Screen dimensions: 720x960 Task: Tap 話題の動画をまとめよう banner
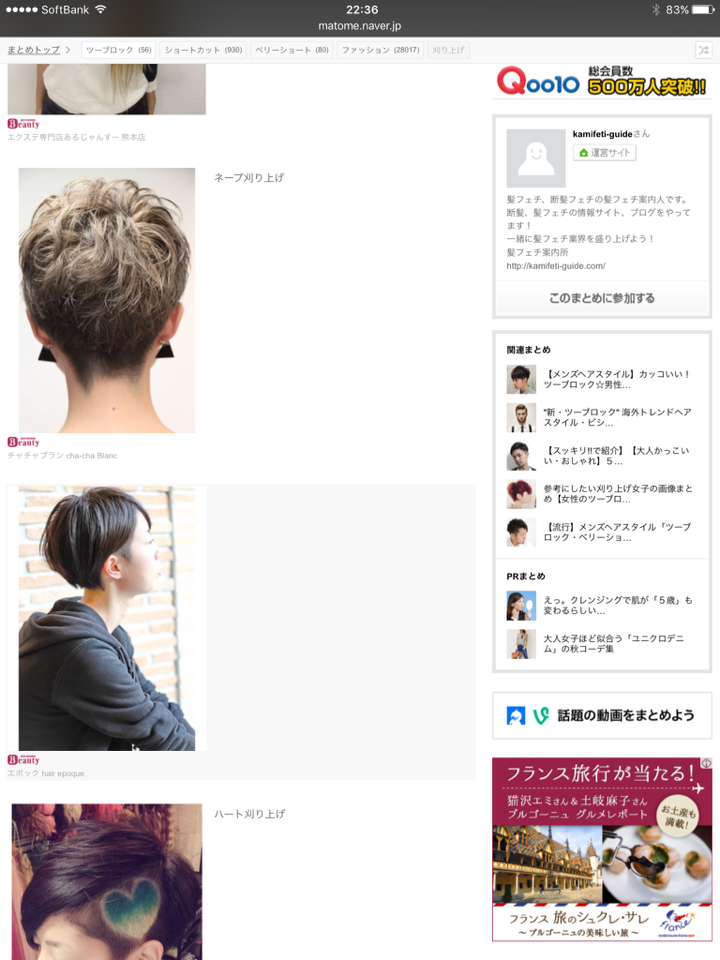click(601, 715)
